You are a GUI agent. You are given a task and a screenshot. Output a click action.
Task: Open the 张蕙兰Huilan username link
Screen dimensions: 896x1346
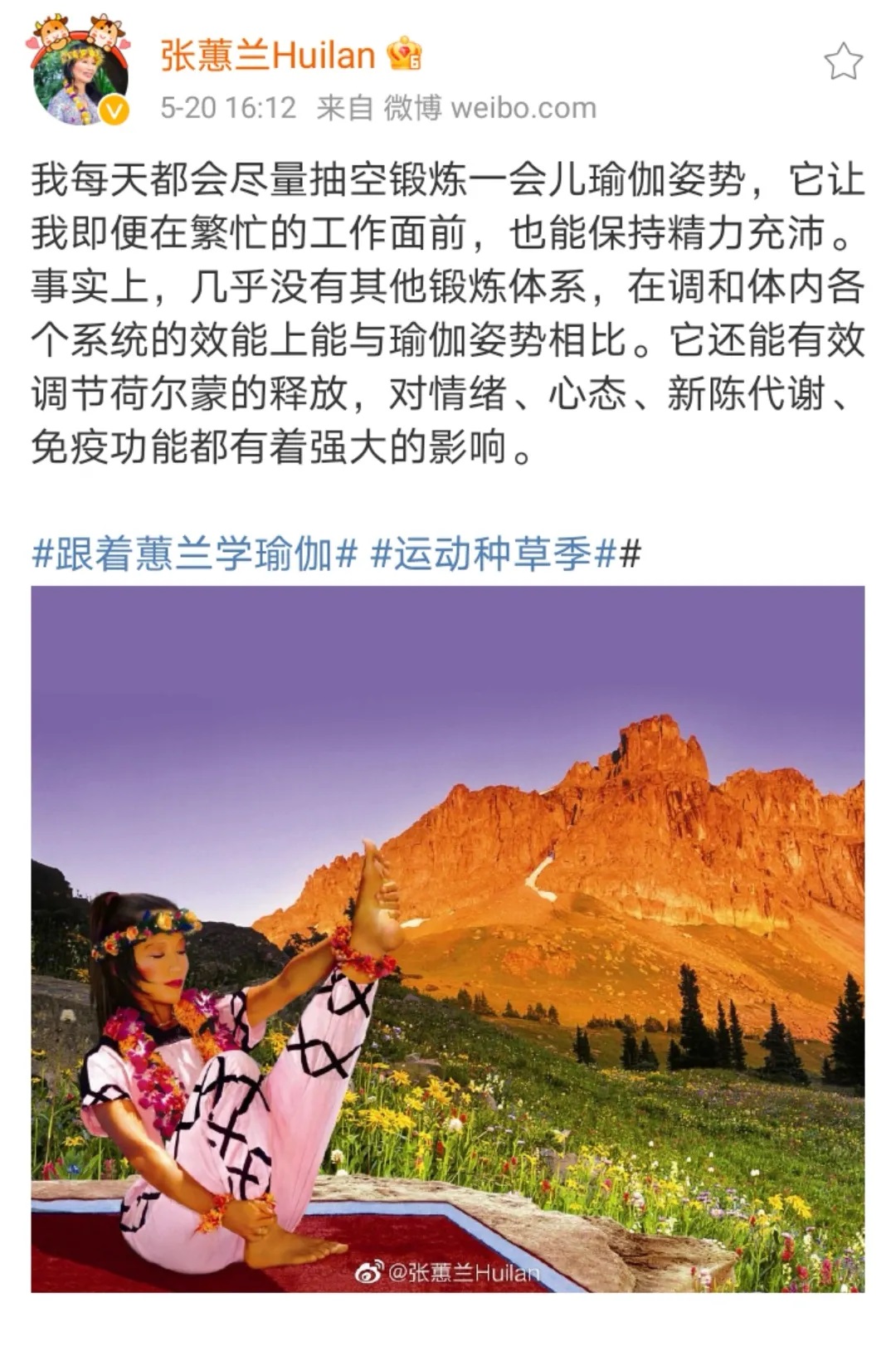click(267, 56)
